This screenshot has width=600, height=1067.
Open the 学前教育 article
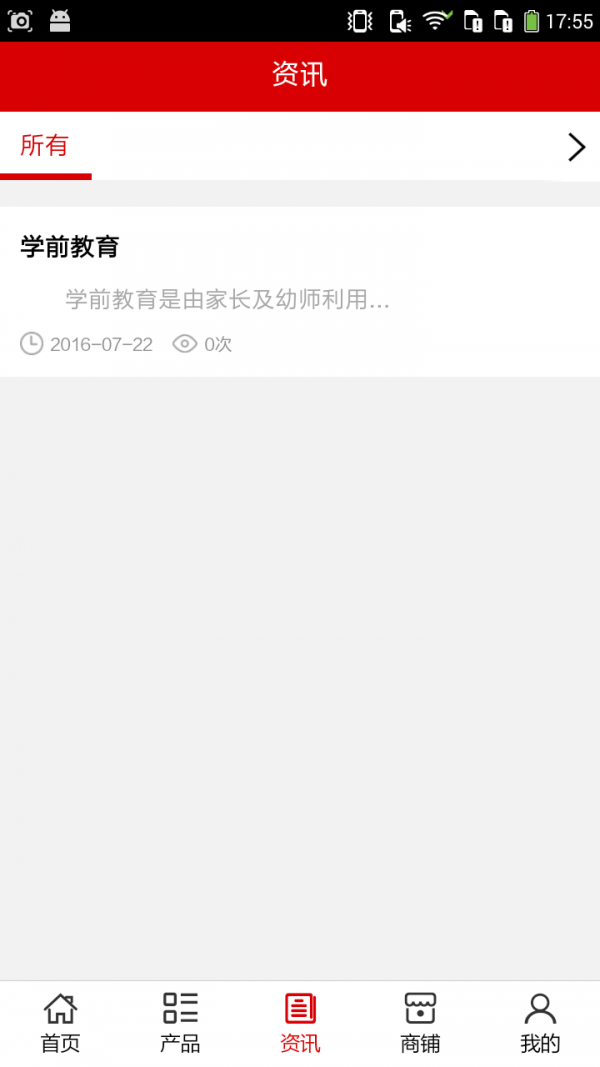[300, 292]
